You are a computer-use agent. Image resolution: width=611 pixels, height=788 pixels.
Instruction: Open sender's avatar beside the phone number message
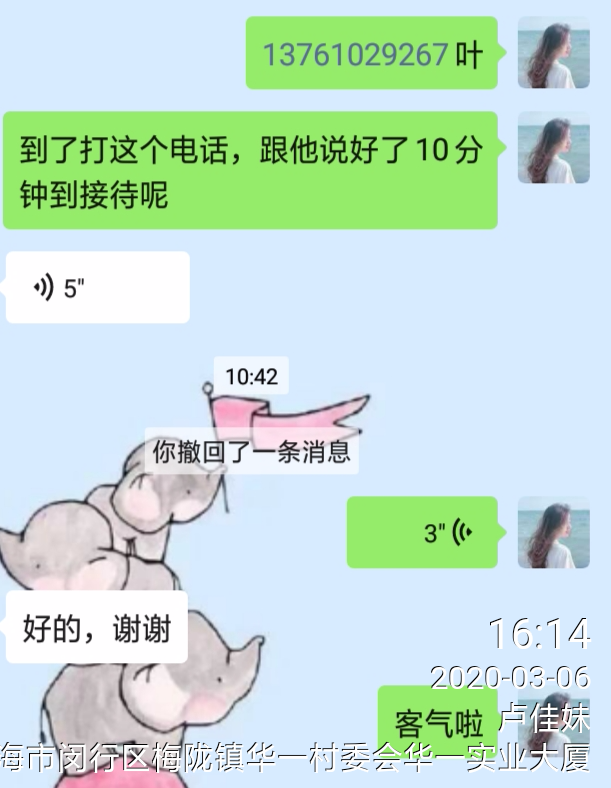[553, 53]
